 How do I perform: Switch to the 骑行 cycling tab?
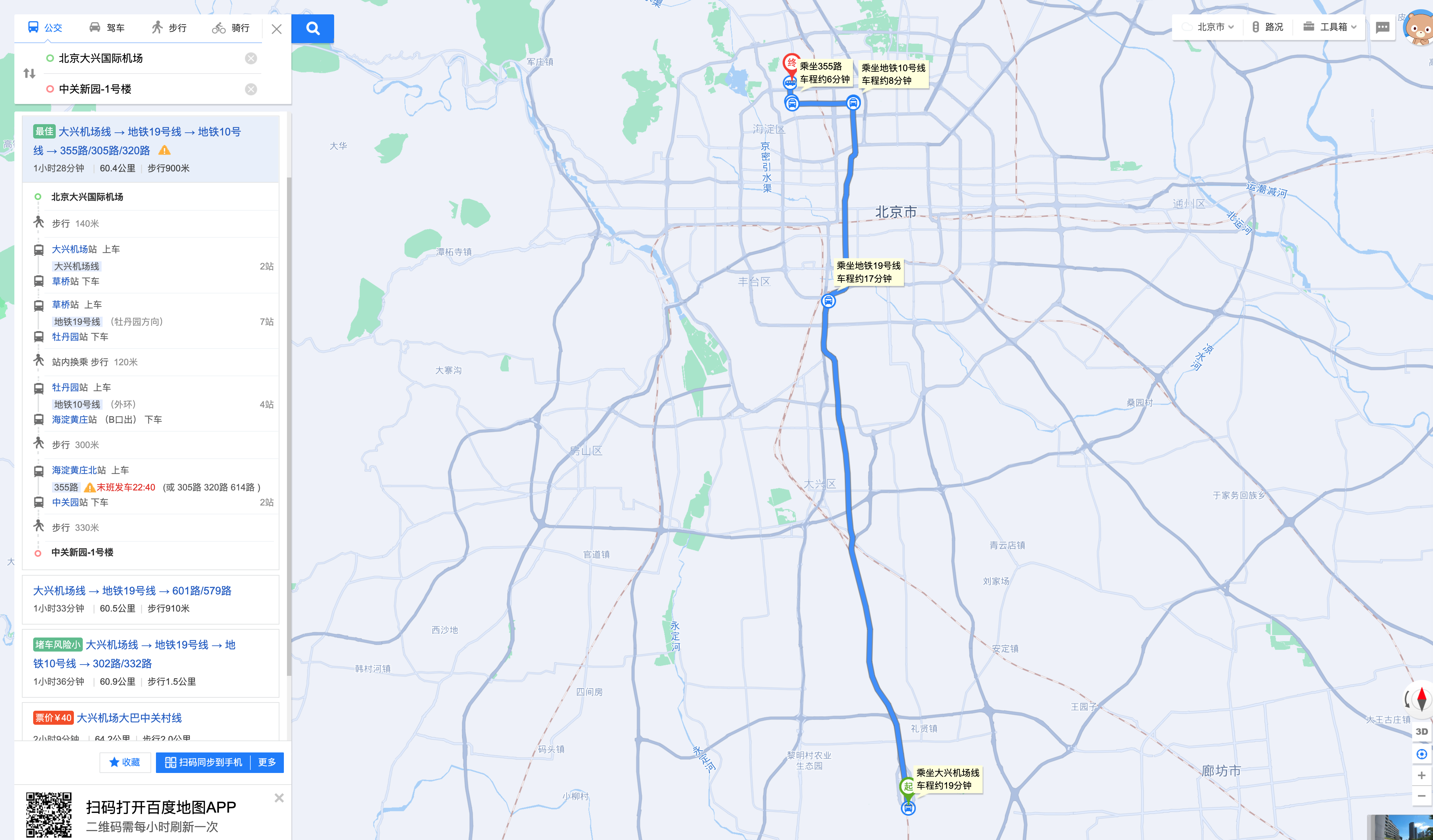coord(231,27)
